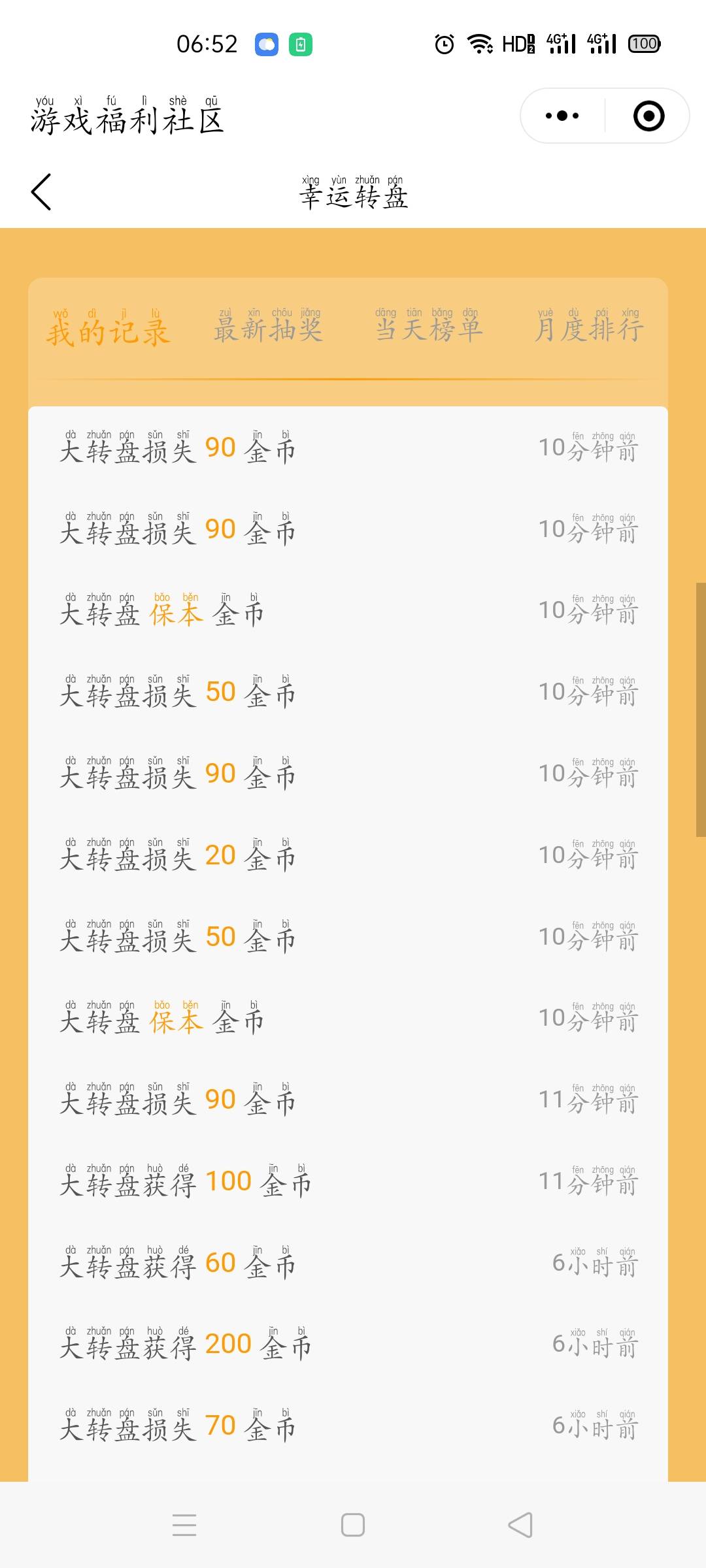Tap the system home button
Screen dimensions: 706x1568
pos(353,1525)
